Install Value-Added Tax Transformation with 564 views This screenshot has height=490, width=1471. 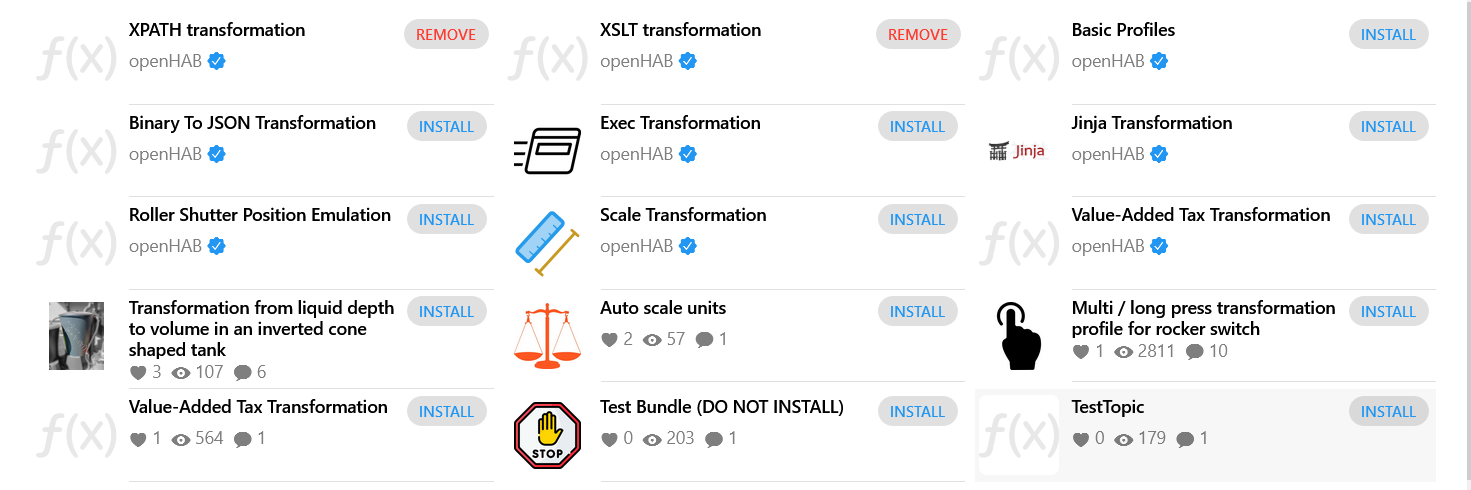[446, 411]
